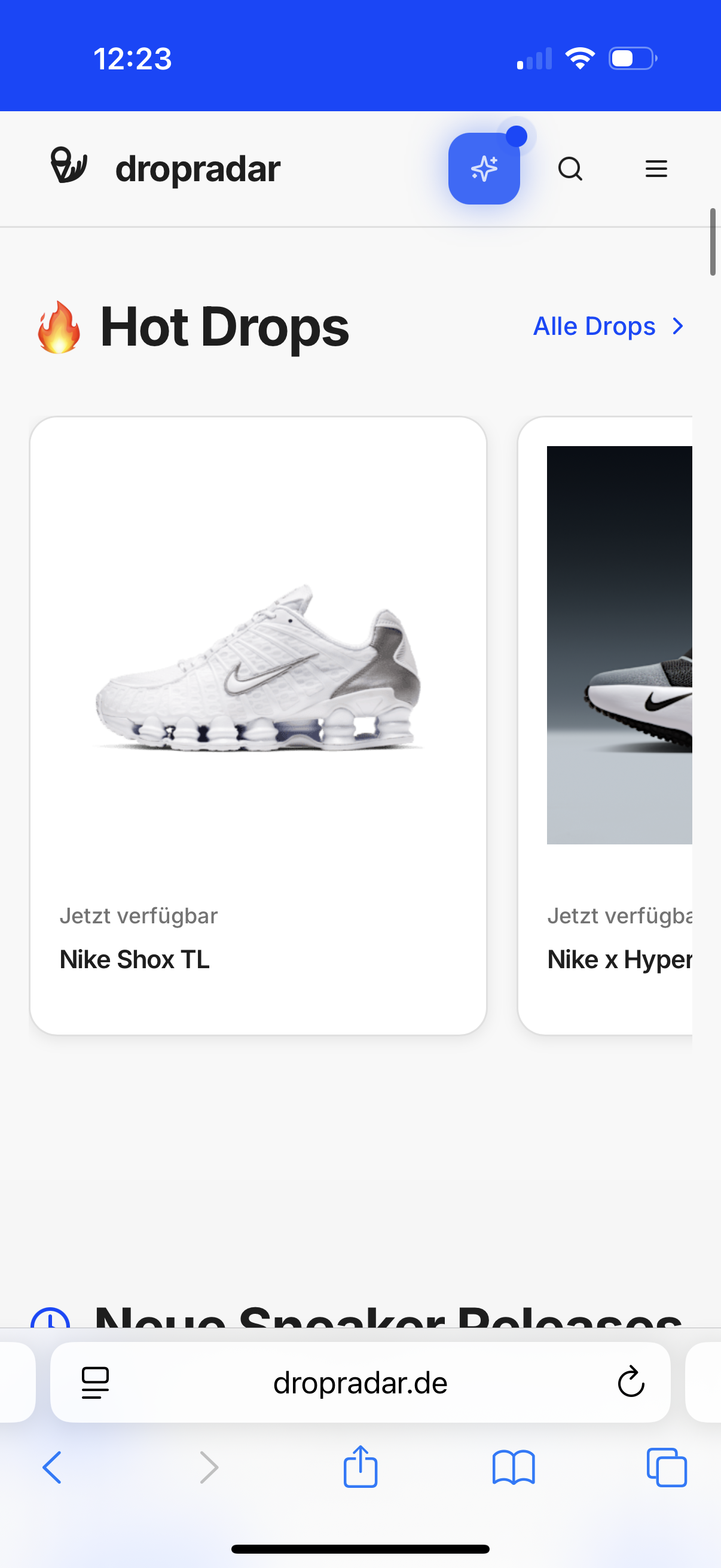Open the search icon in the header

click(x=570, y=169)
